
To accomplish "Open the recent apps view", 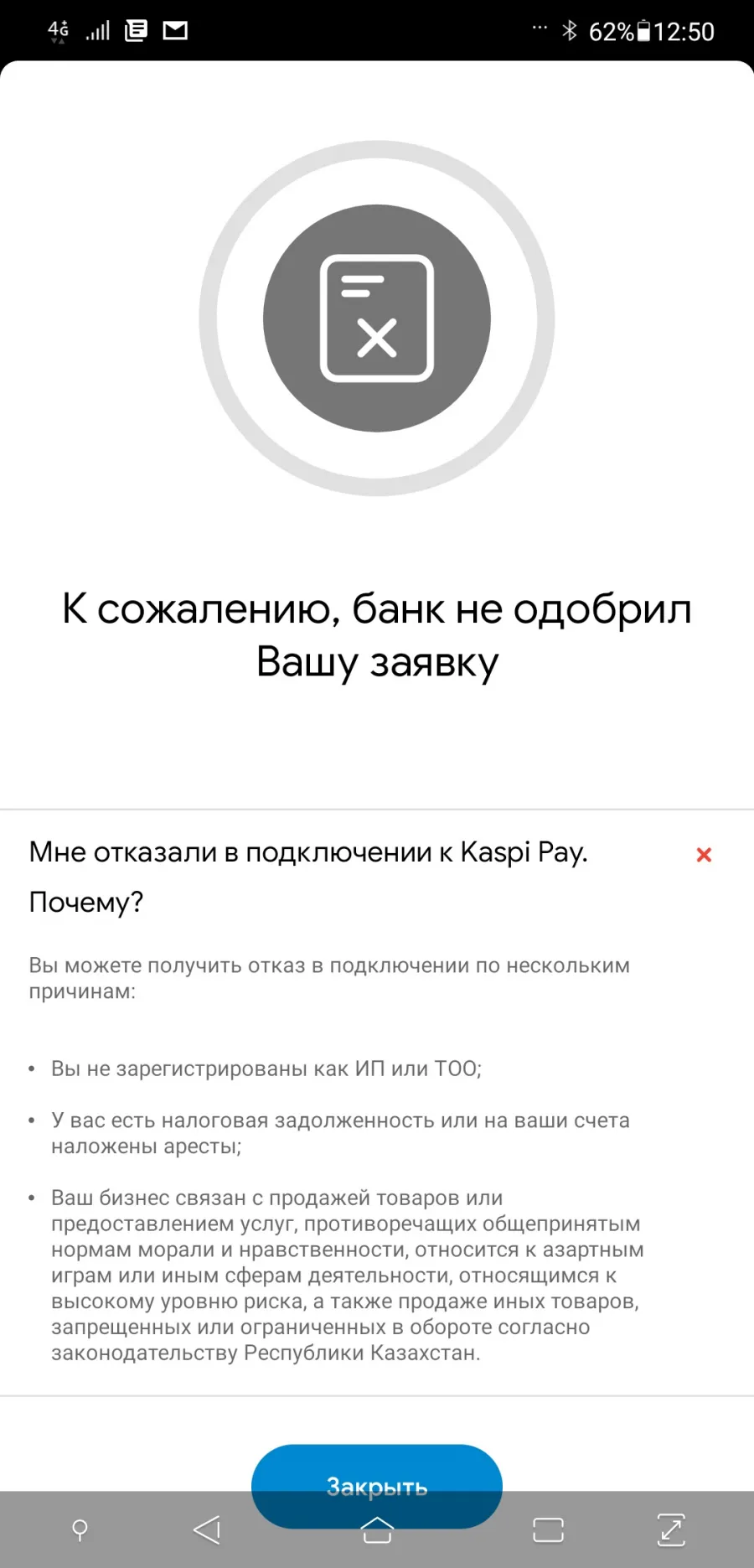I will pos(548,1529).
